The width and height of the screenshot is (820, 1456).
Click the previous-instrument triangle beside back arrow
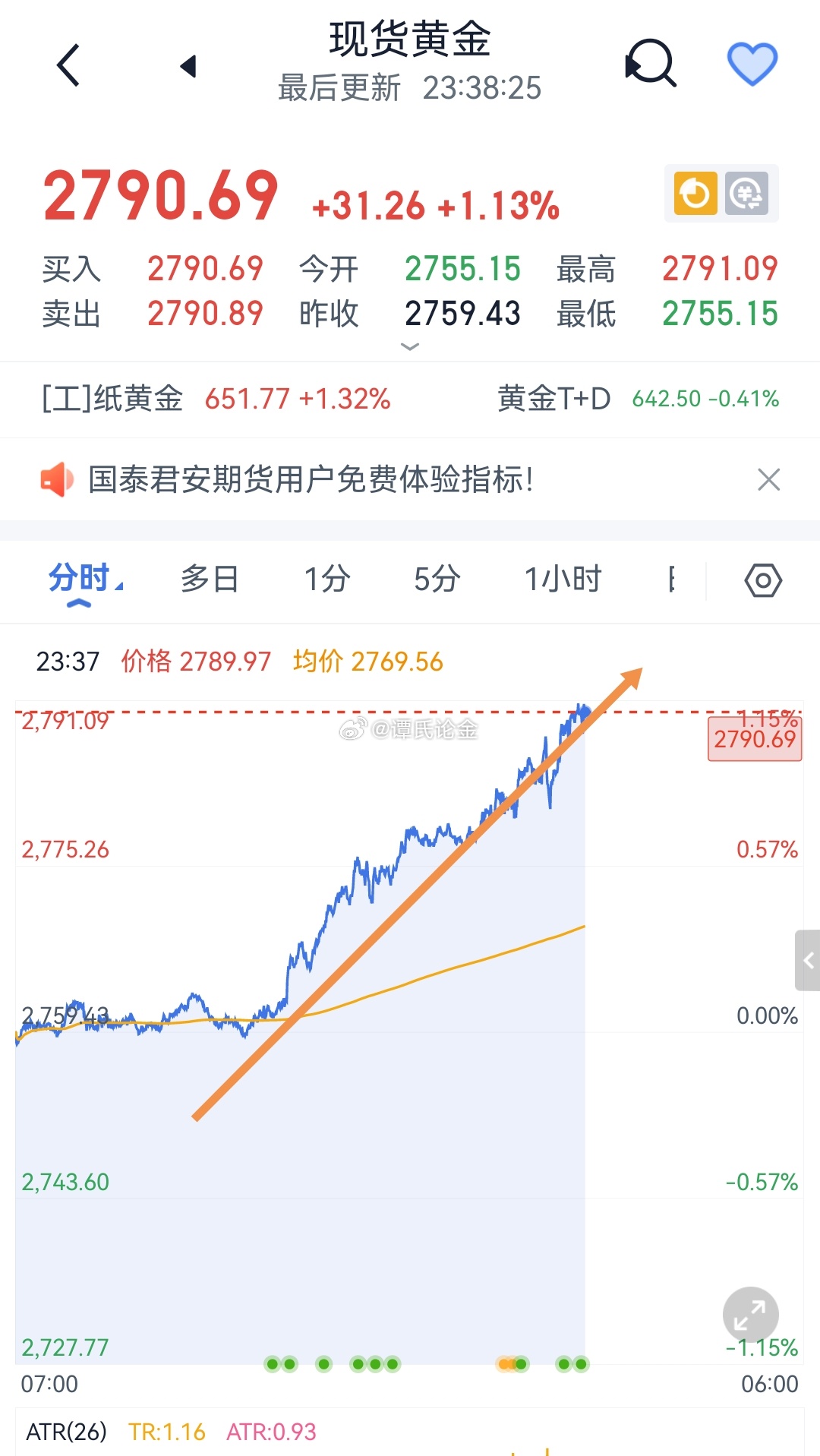(187, 67)
